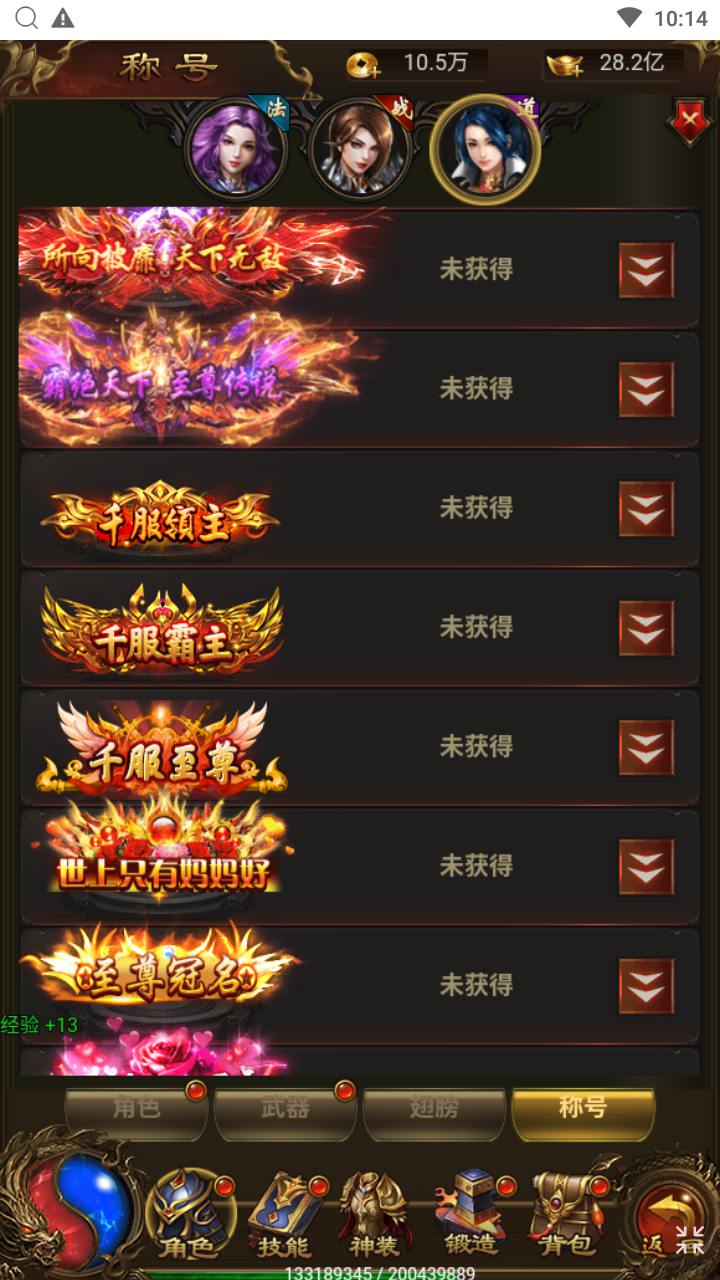This screenshot has height=1280, width=720.
Task: Expand the 千服霸主 title details
Action: pyautogui.click(x=646, y=628)
